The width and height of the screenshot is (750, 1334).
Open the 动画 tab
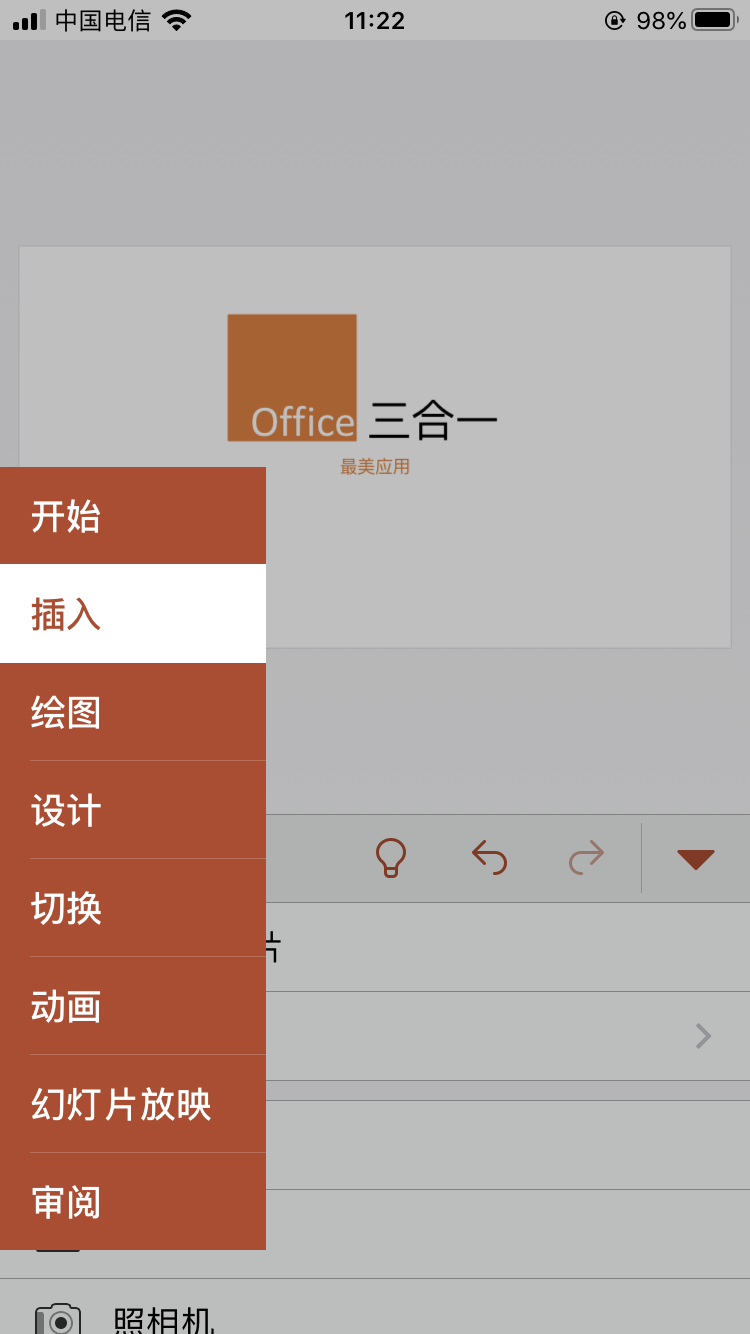click(133, 1006)
